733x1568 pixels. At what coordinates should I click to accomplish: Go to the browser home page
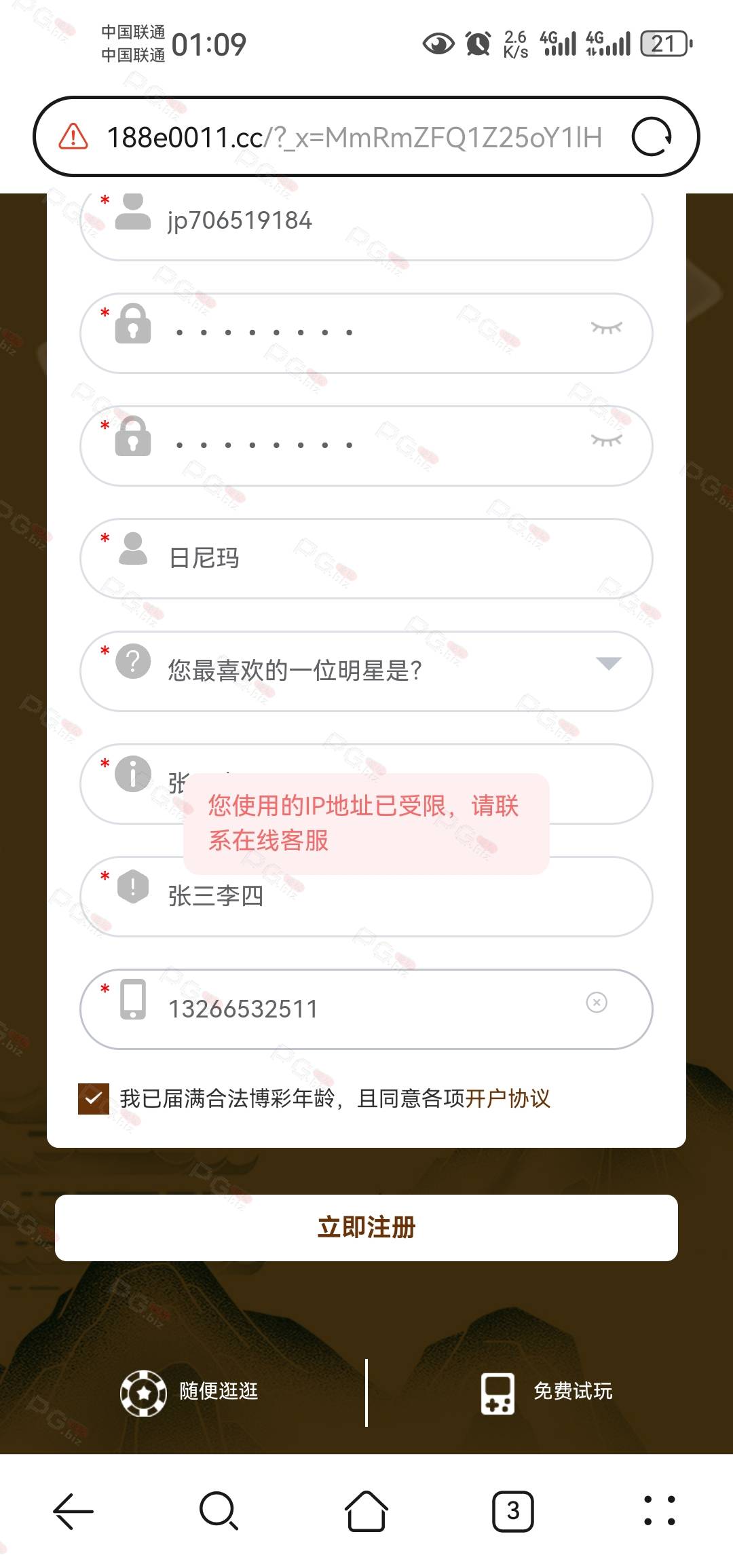click(366, 1511)
